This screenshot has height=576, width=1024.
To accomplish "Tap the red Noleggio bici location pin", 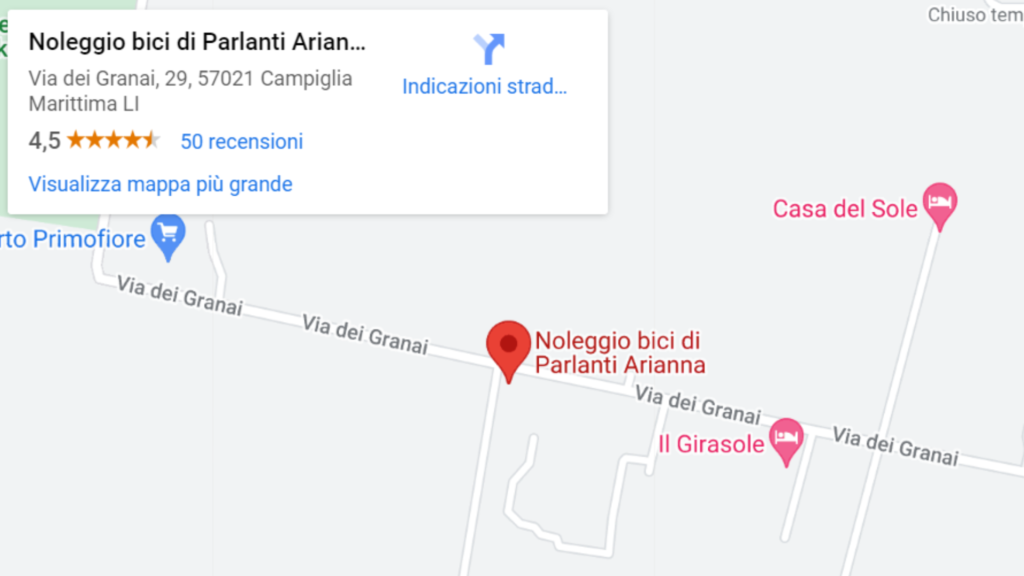I will (x=508, y=347).
